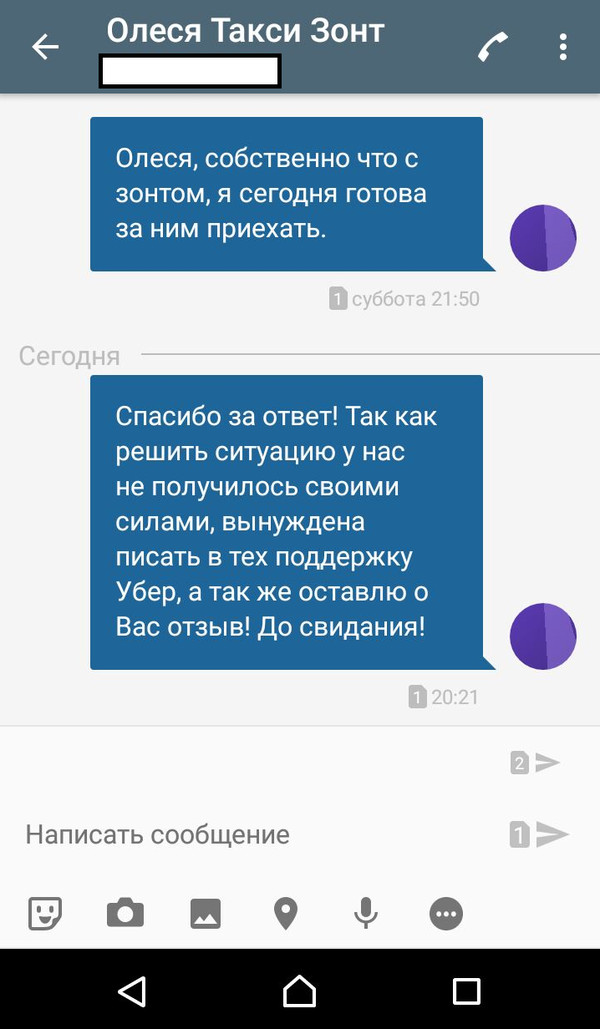600x1029 pixels.
Task: Send message using SIM 2
Action: click(x=537, y=763)
